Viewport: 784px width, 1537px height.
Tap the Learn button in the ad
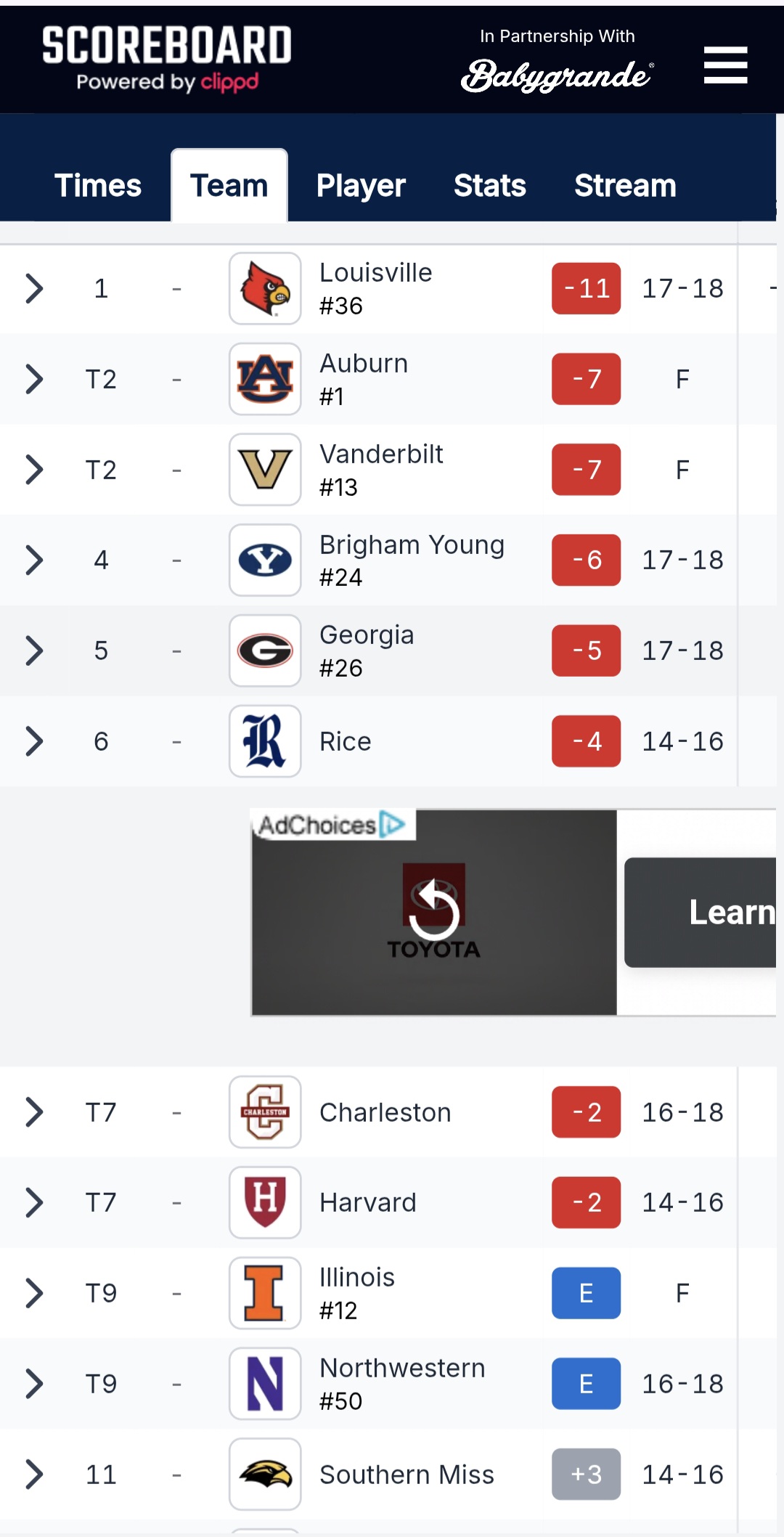tap(701, 913)
